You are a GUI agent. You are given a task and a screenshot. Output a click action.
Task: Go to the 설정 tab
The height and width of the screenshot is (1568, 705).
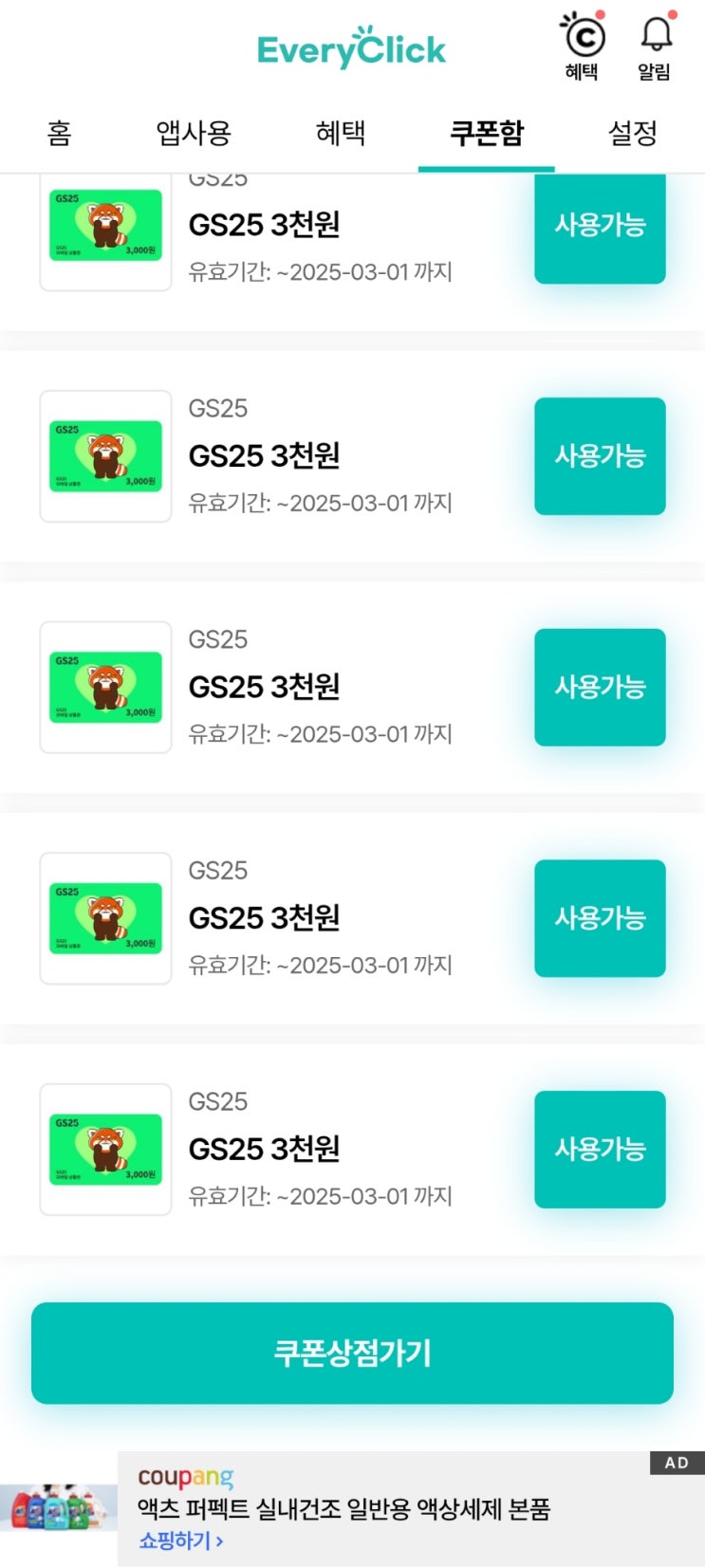point(632,134)
